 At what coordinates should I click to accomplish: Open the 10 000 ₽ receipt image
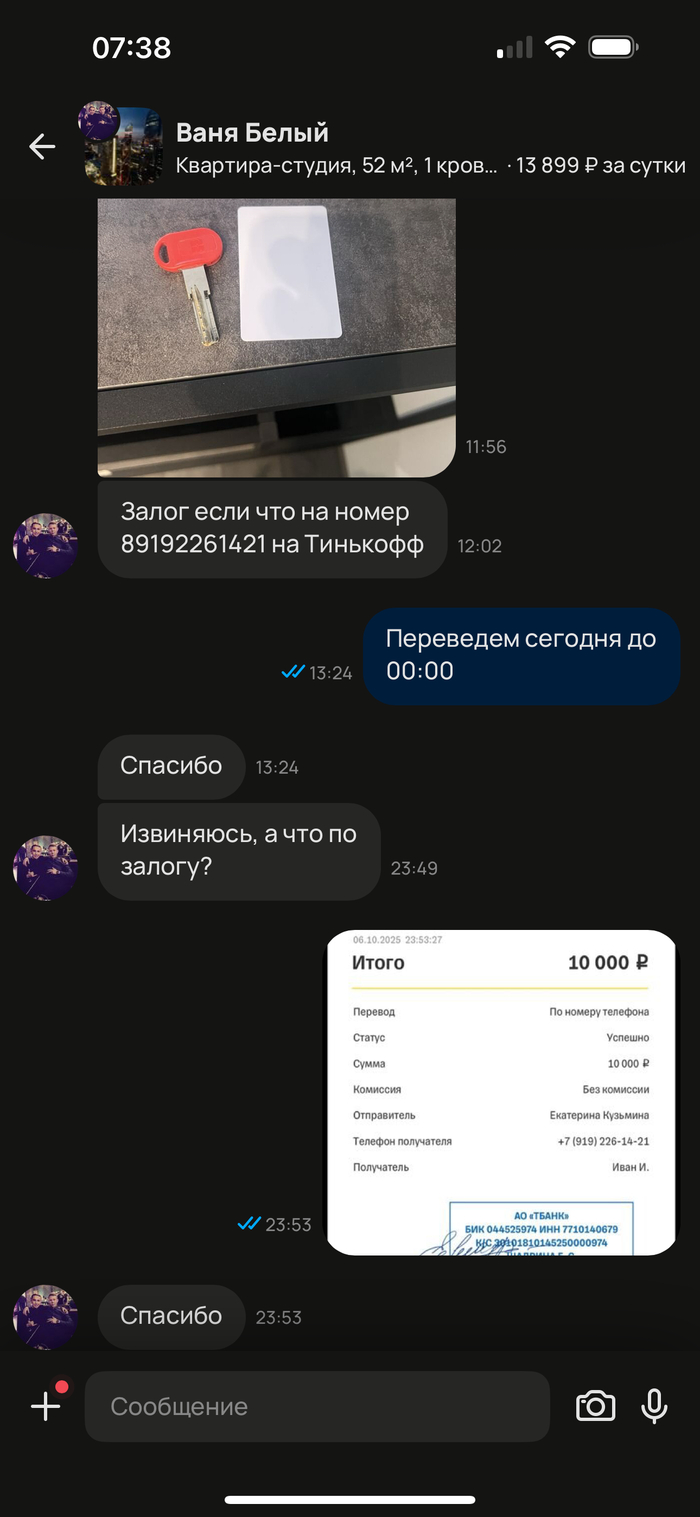click(501, 1092)
